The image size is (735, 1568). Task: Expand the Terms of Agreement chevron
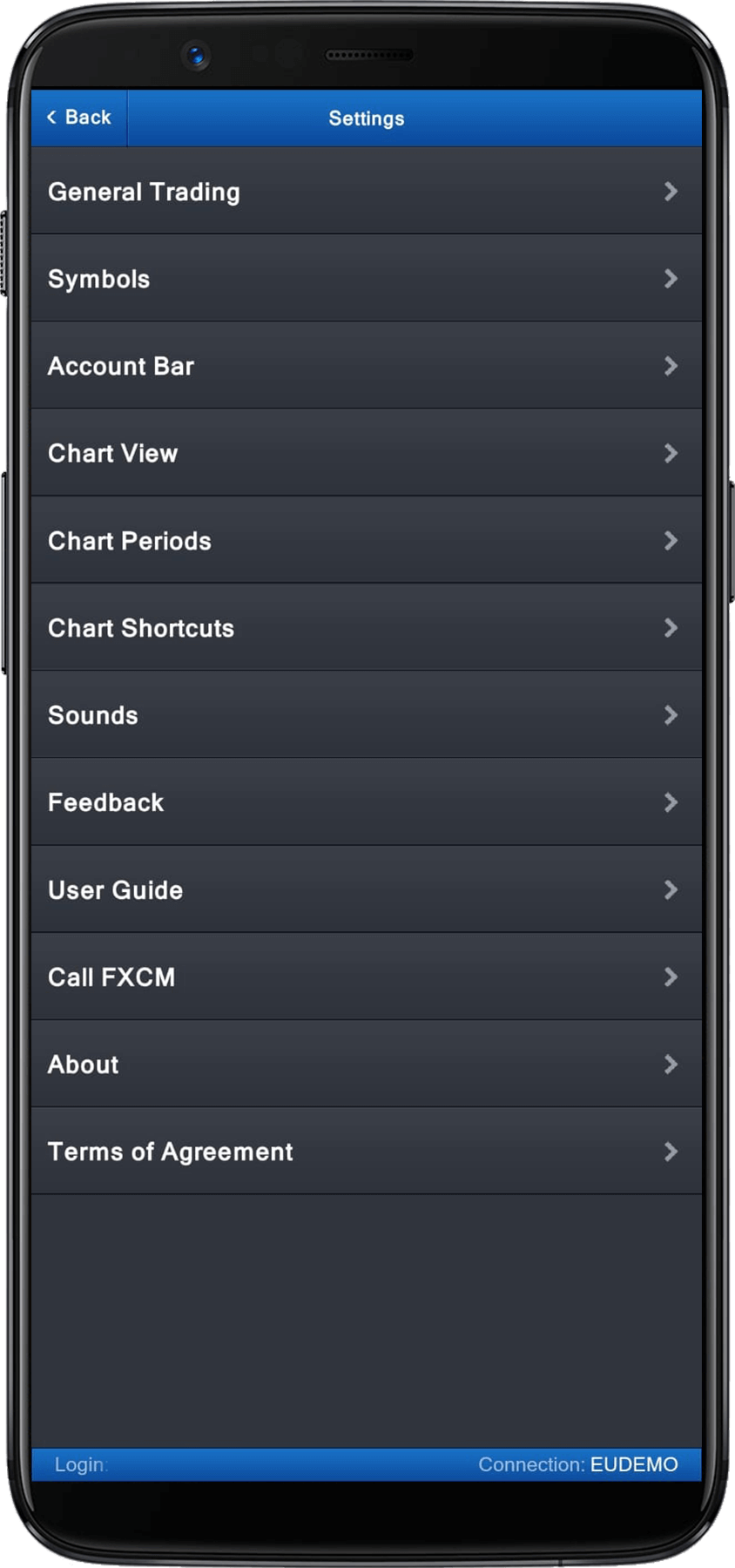click(671, 1152)
